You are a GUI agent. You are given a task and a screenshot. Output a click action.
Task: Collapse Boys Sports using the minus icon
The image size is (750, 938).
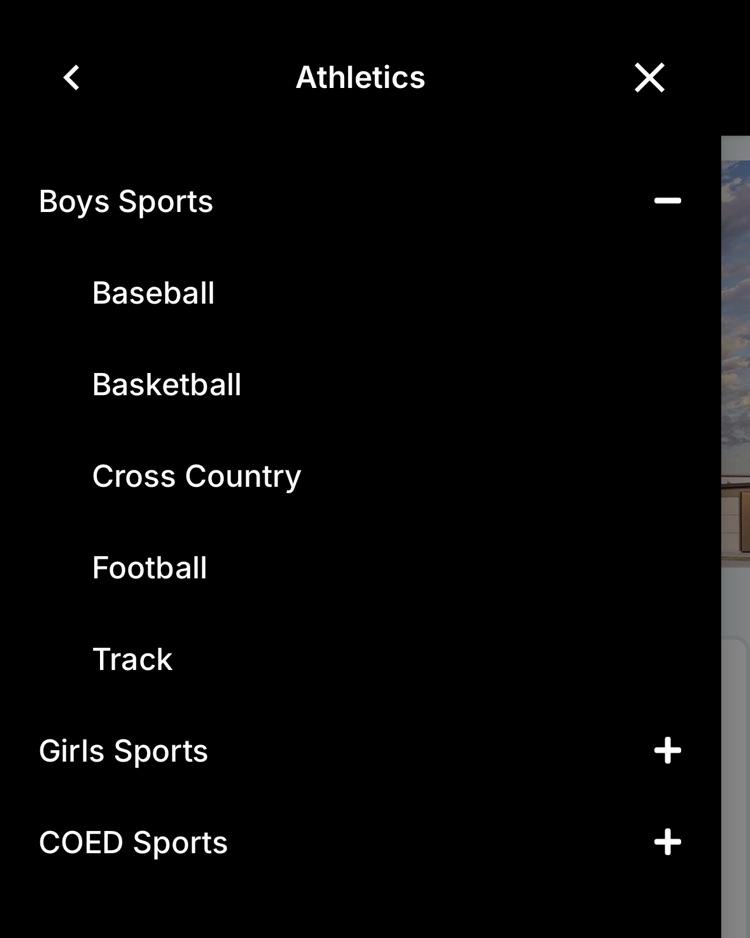click(x=667, y=201)
